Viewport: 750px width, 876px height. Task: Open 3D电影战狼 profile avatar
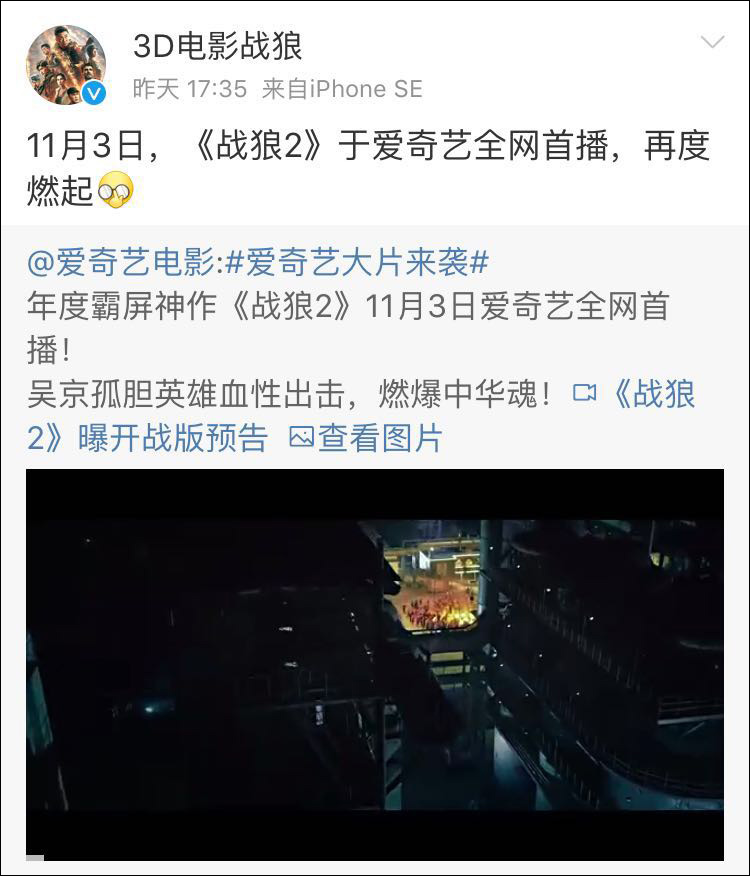pyautogui.click(x=66, y=64)
